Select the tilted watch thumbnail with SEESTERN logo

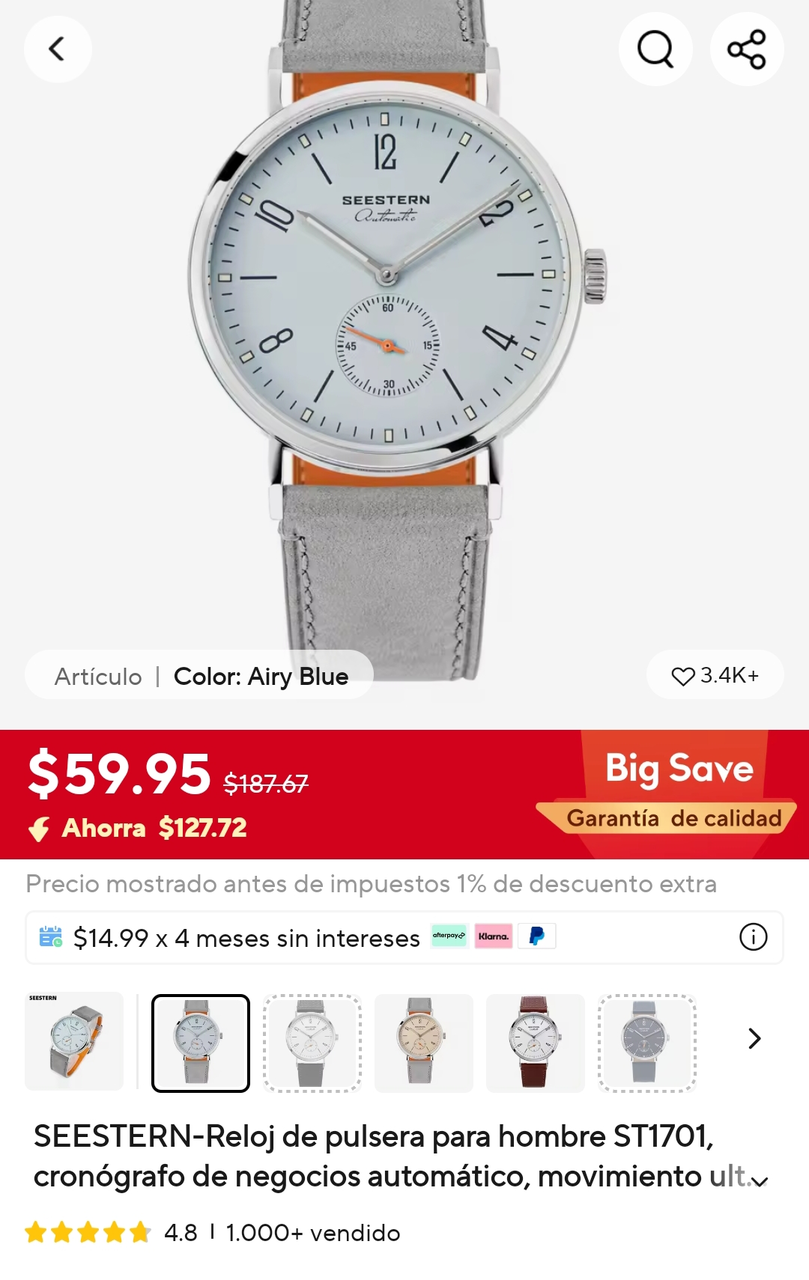[x=74, y=1042]
